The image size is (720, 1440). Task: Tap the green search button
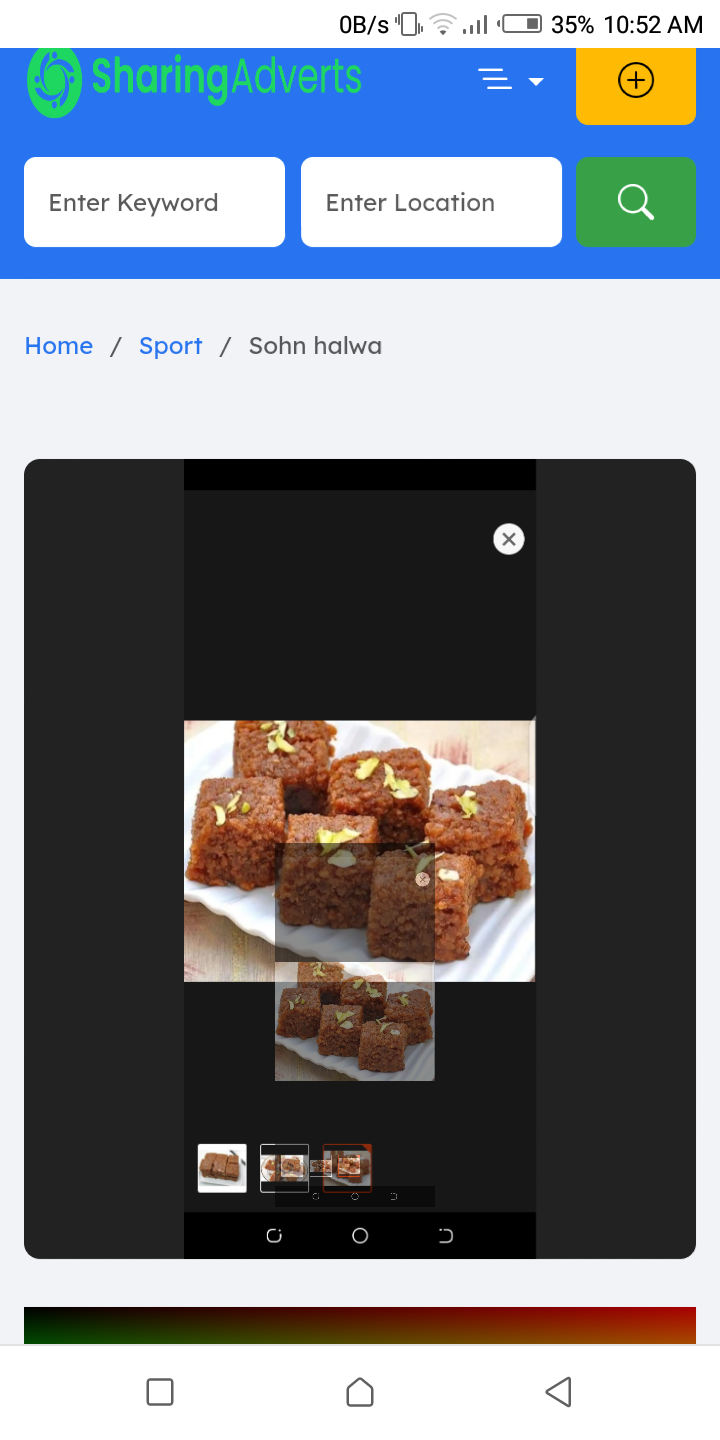[635, 202]
